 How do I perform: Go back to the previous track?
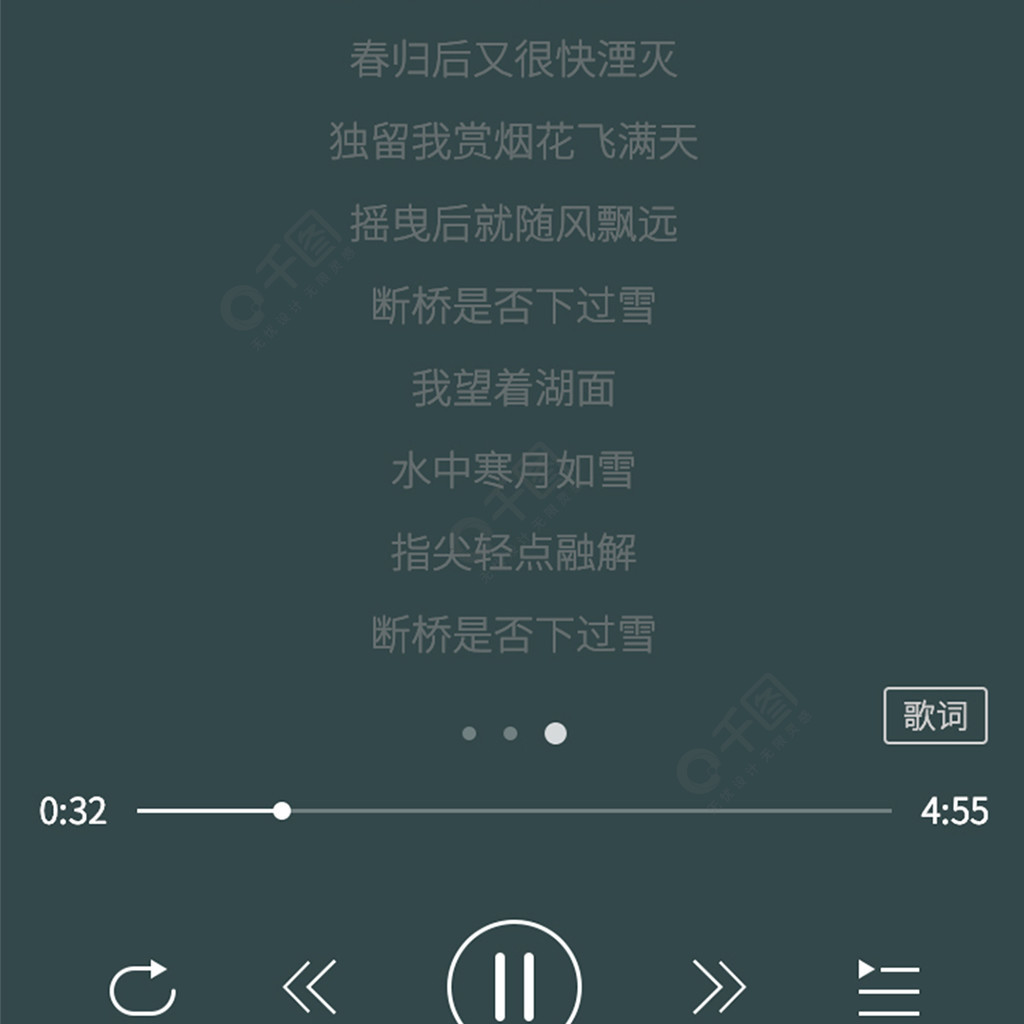point(309,987)
